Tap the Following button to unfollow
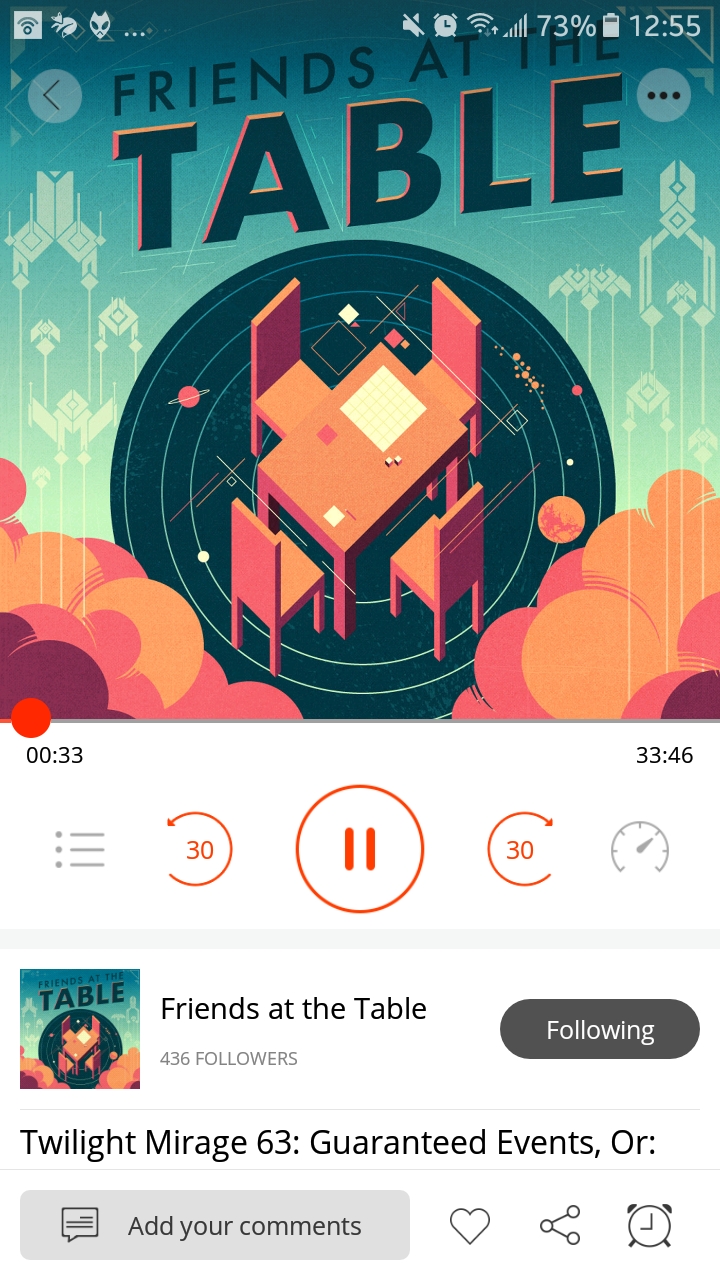720x1280 pixels. tap(599, 1029)
